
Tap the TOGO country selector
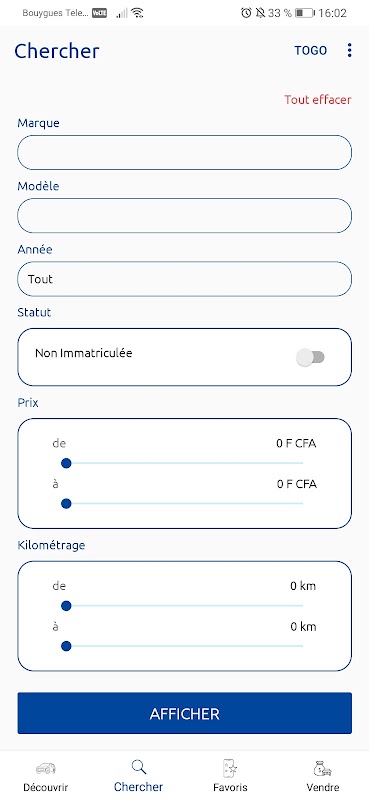click(x=310, y=51)
